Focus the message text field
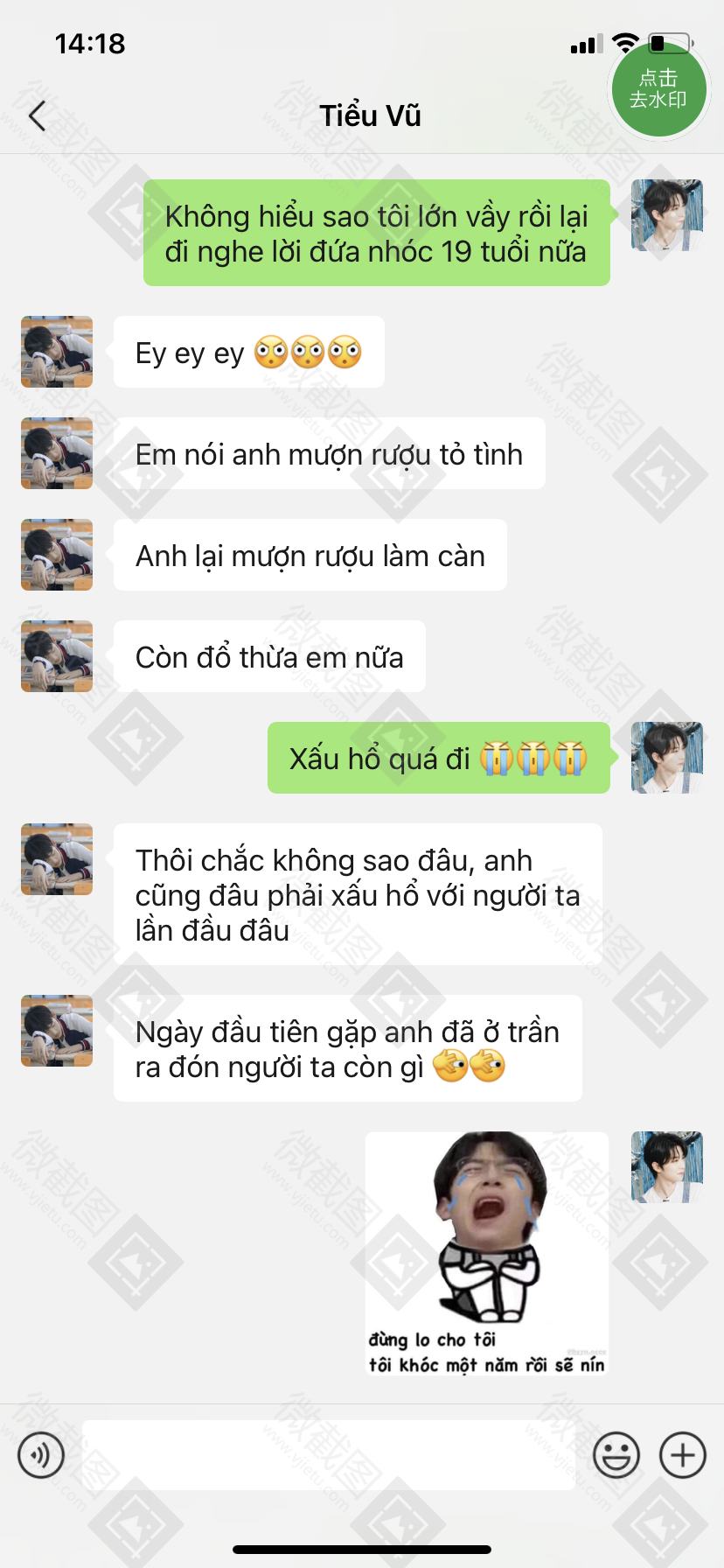This screenshot has height=1568, width=724. coord(328,1455)
